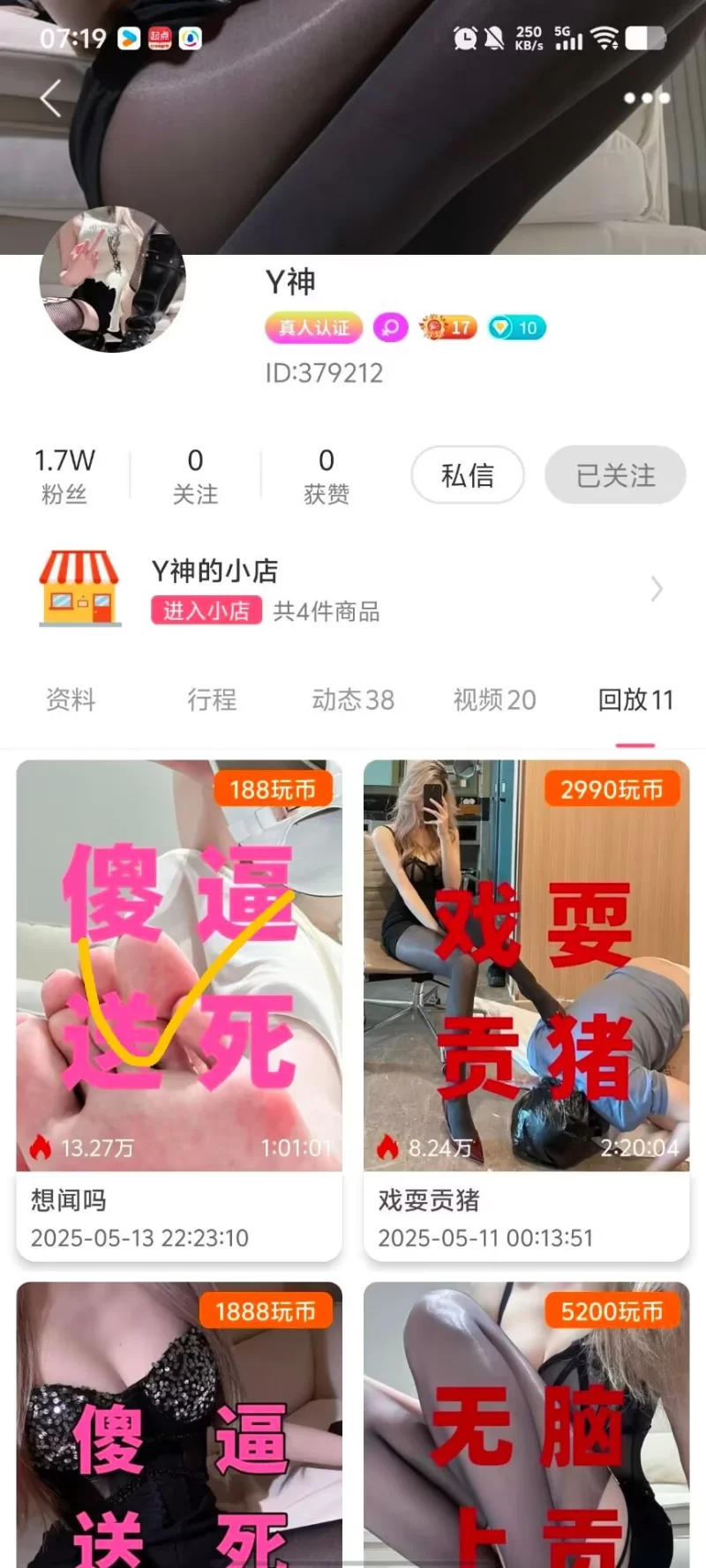The image size is (706, 1568).
Task: Open Y神's profile avatar
Action: [x=113, y=280]
